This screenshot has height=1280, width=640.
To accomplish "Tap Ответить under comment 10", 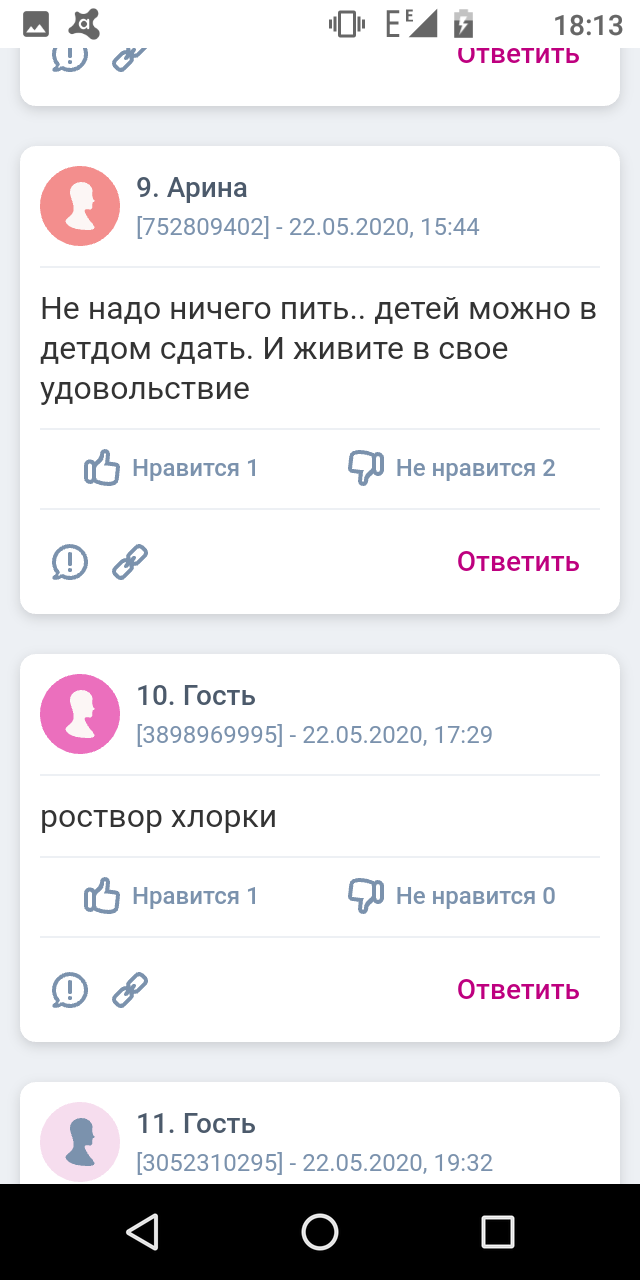I will [x=518, y=990].
